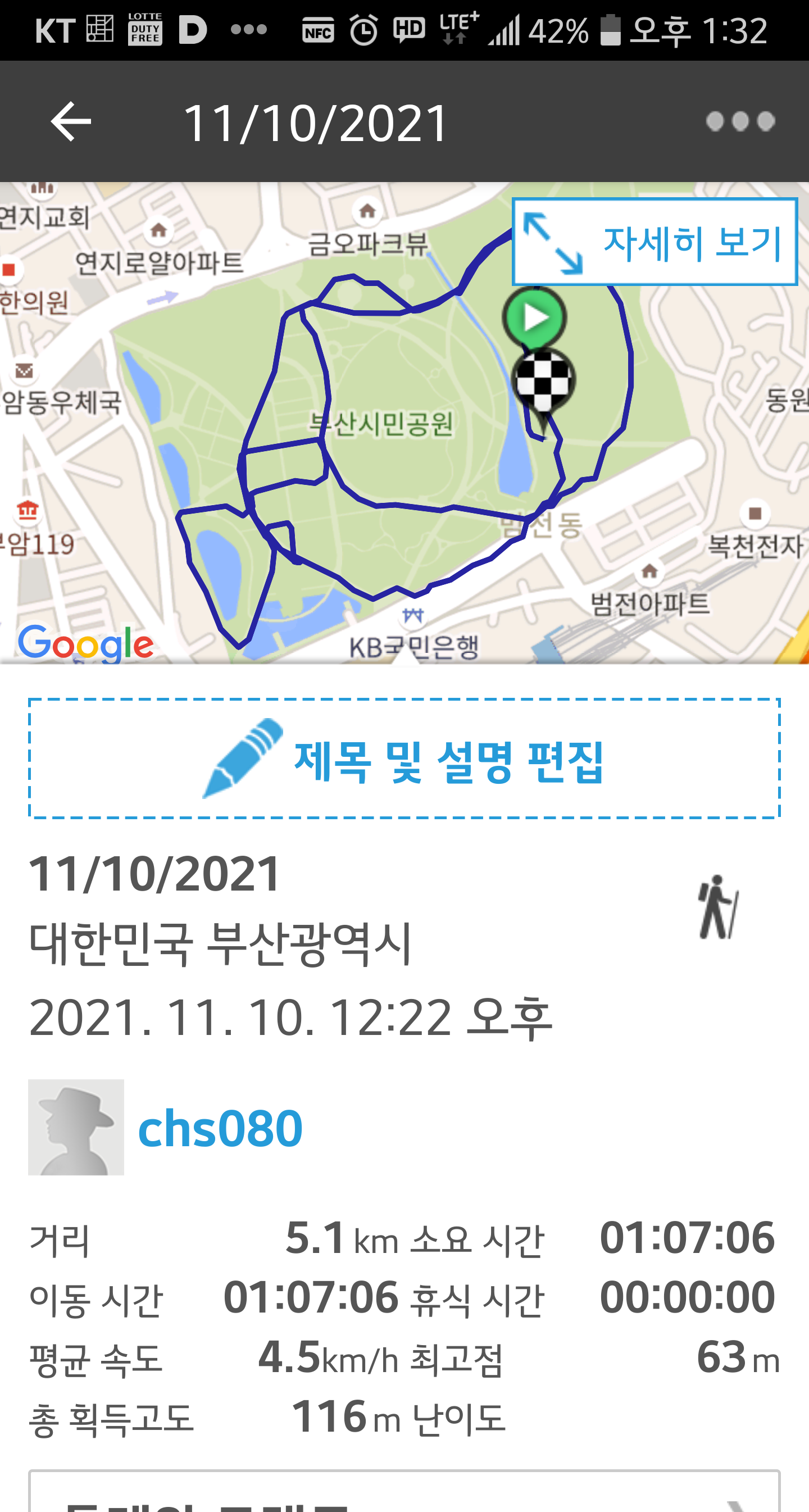Tap the chs080 avatar picture
The height and width of the screenshot is (1512, 809).
click(76, 1127)
